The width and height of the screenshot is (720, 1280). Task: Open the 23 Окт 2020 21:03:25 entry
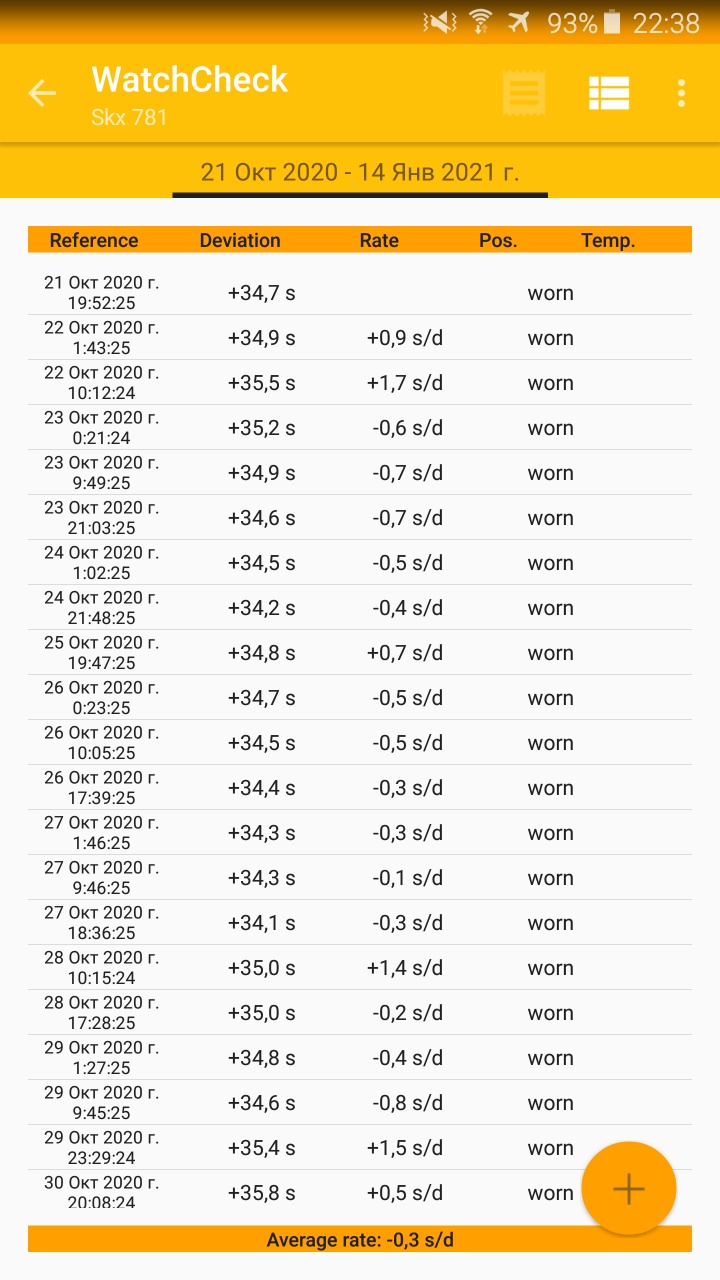pos(360,518)
